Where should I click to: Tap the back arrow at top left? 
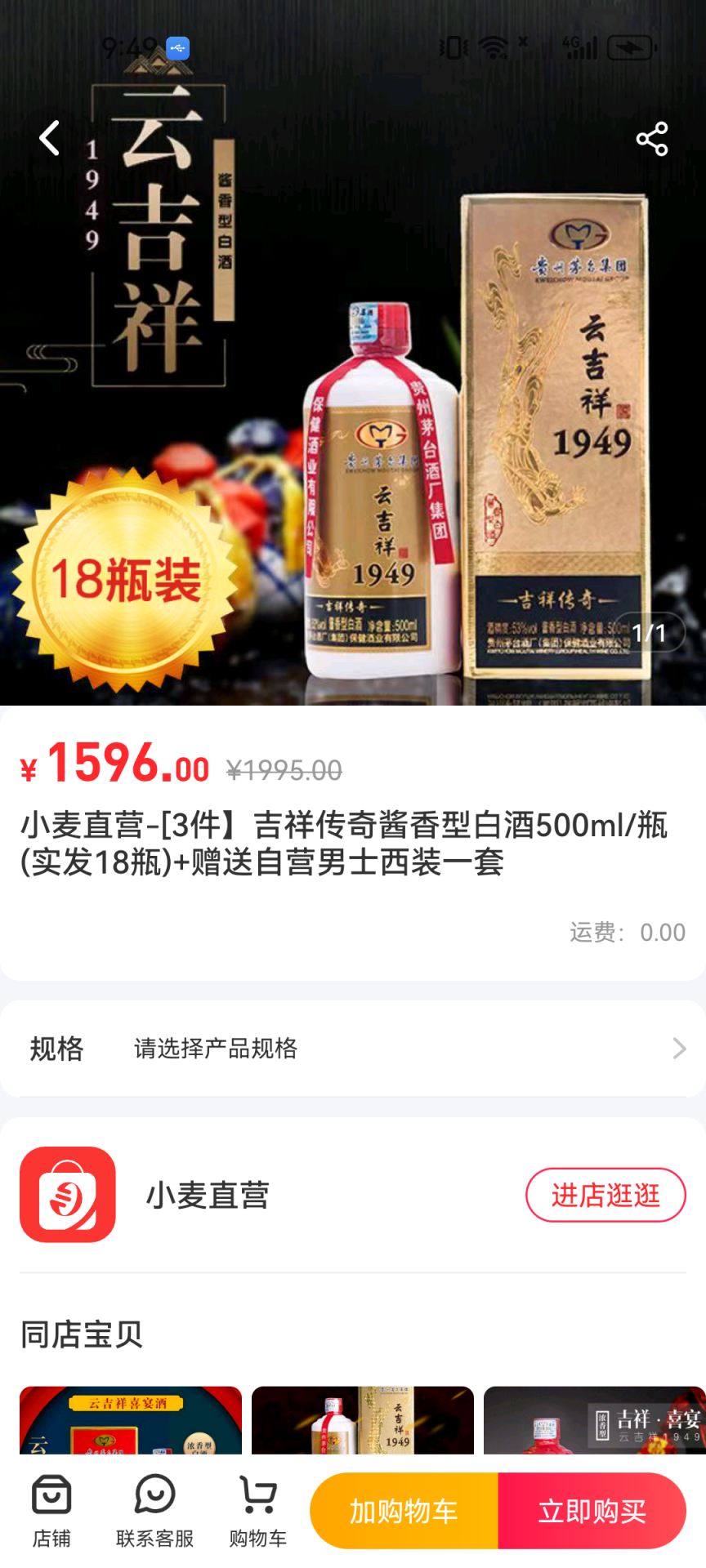coord(49,137)
